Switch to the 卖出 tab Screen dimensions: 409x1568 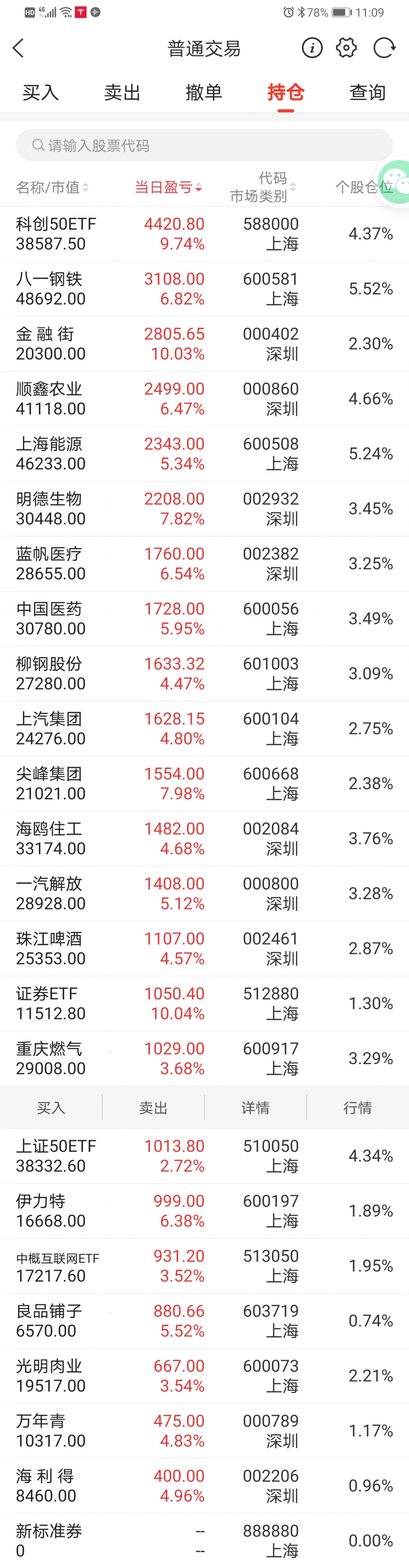pos(122,93)
